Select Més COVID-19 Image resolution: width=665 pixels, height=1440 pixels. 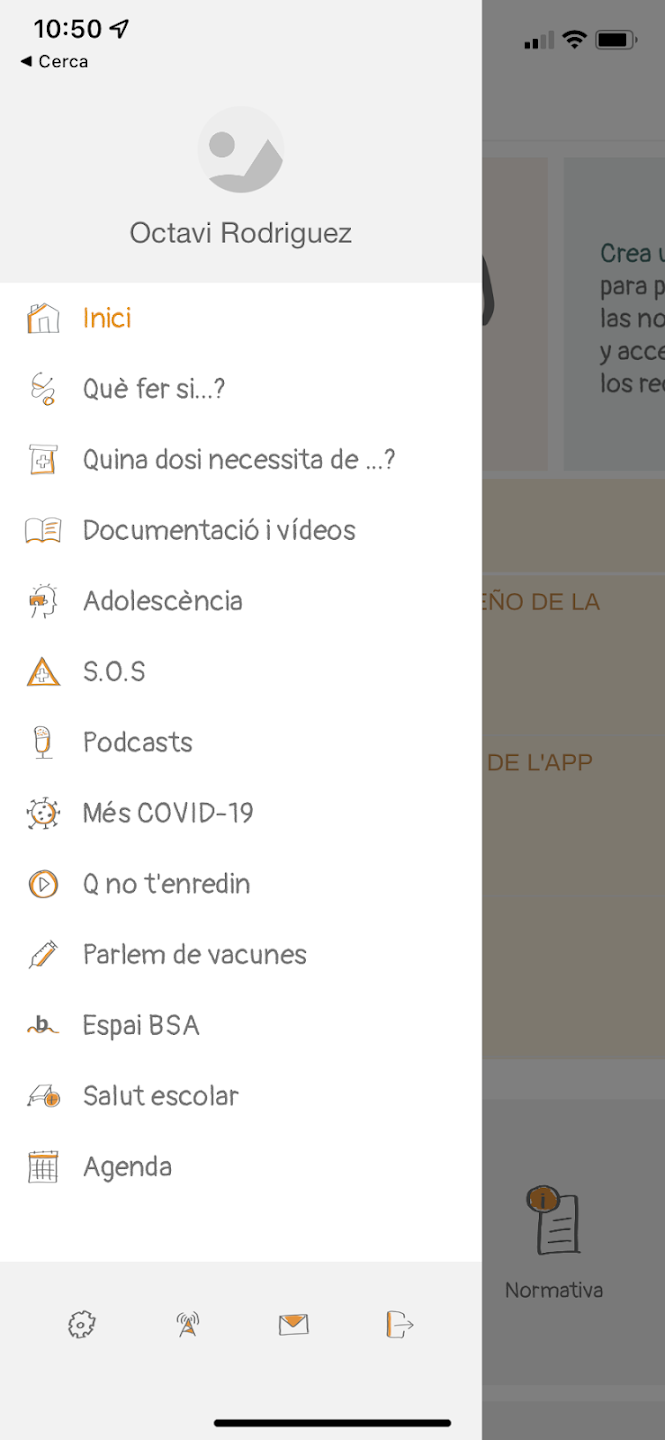[240, 813]
